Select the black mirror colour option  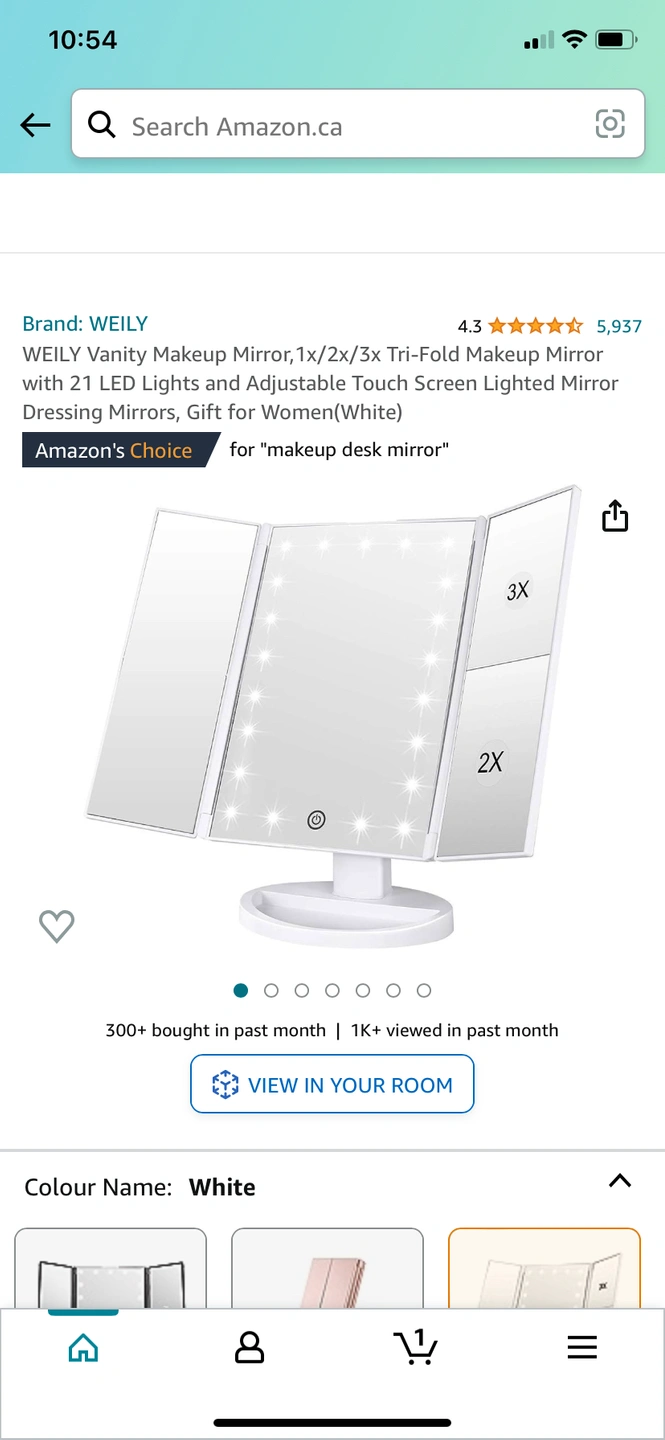(110, 1268)
